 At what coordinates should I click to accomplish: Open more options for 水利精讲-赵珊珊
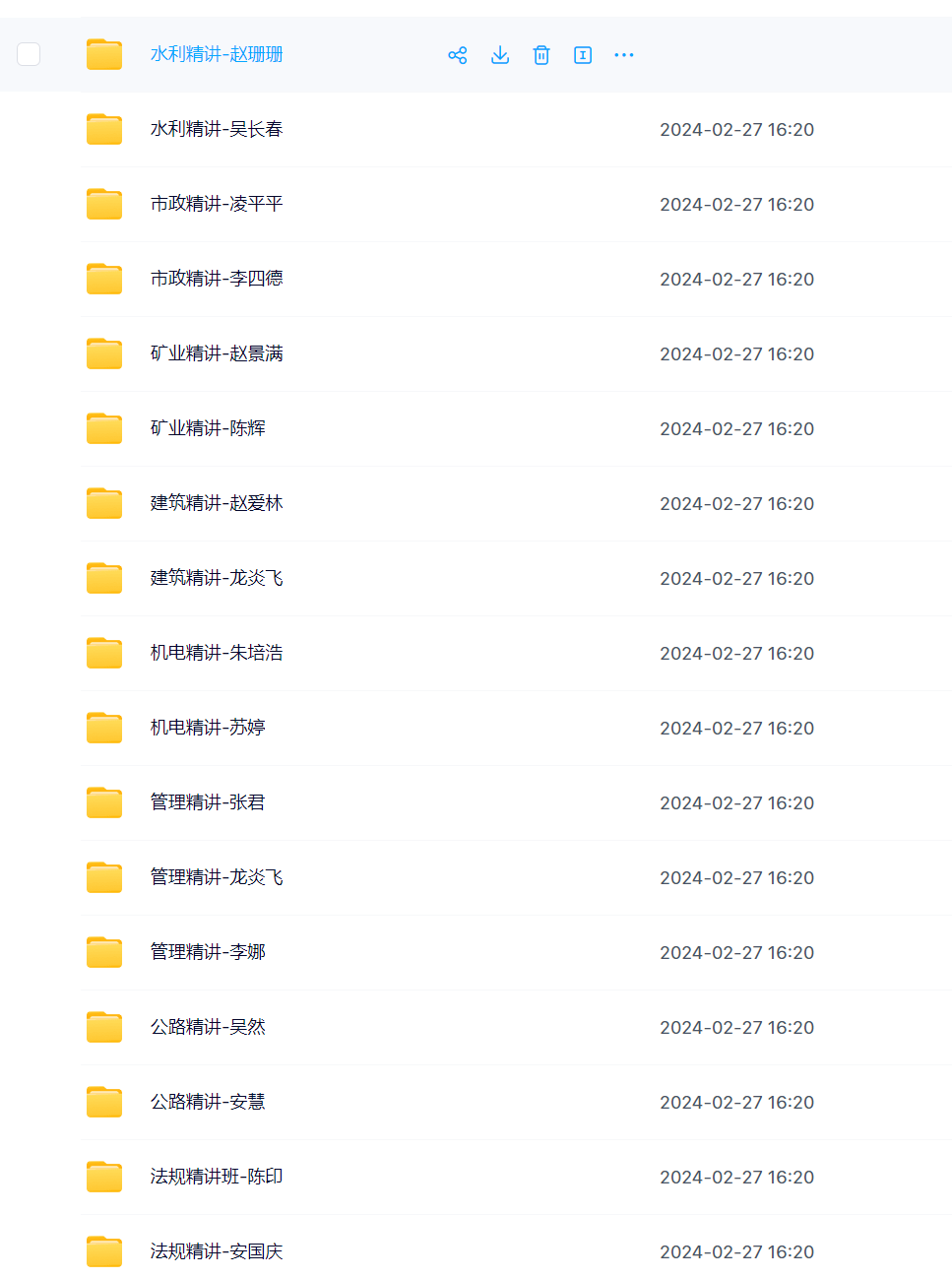pyautogui.click(x=624, y=55)
